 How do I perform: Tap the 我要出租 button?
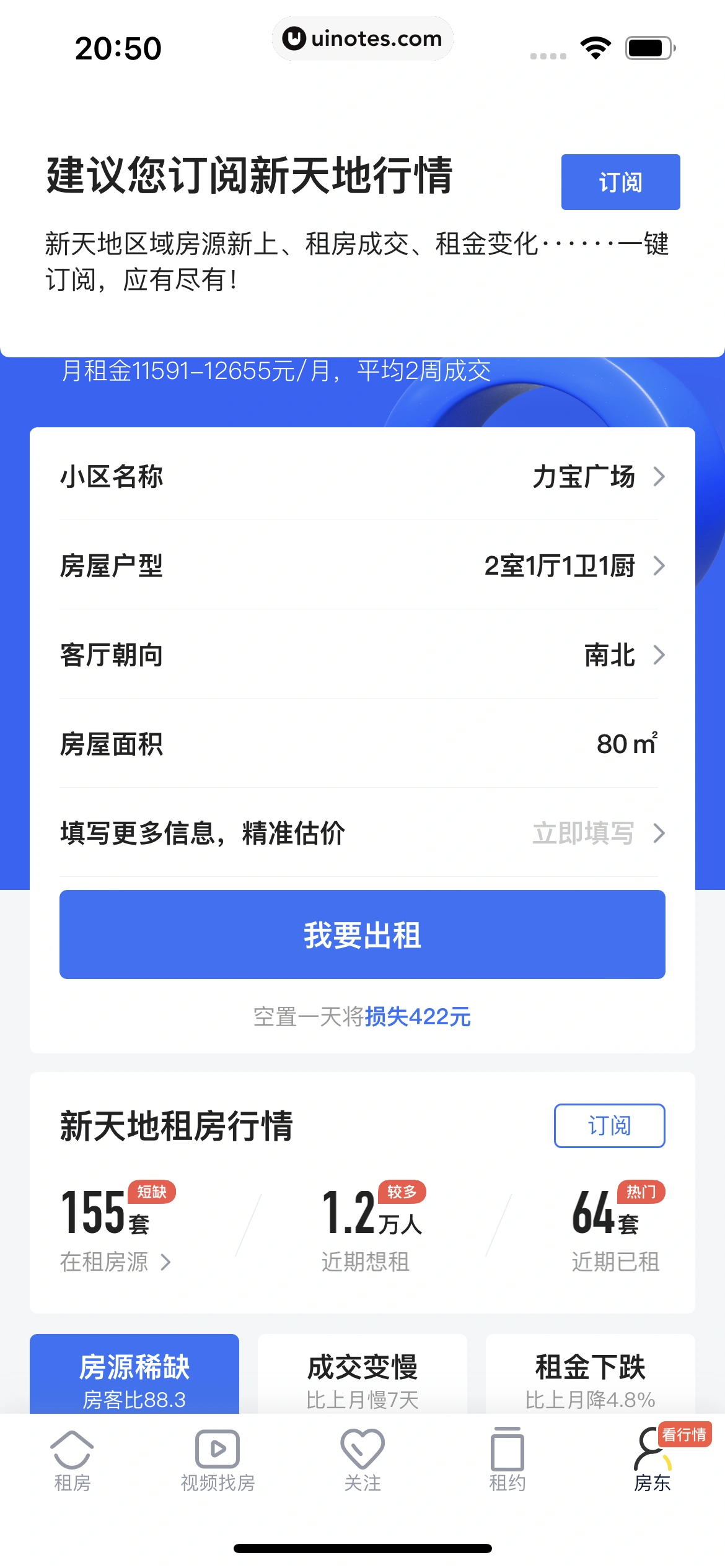tap(362, 934)
